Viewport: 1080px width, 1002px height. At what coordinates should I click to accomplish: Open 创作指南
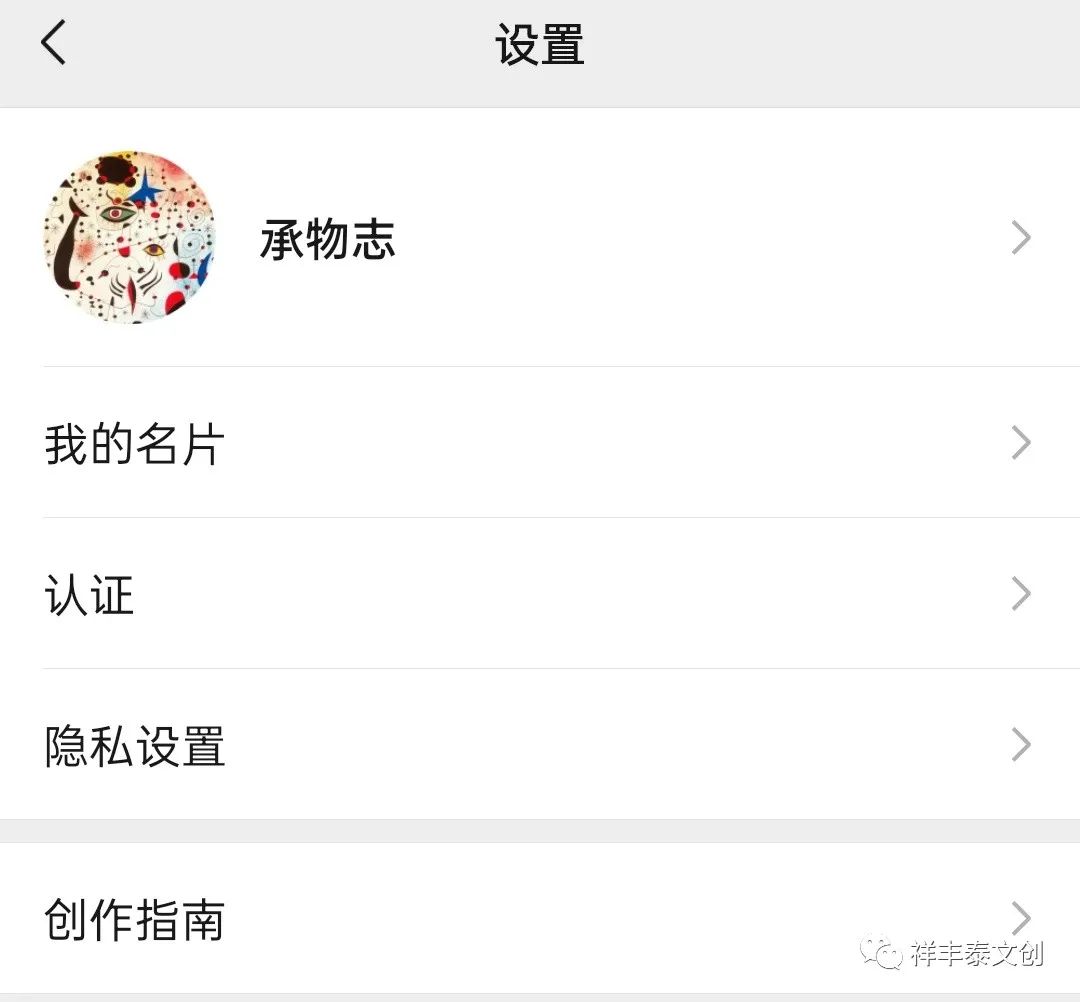(x=540, y=918)
